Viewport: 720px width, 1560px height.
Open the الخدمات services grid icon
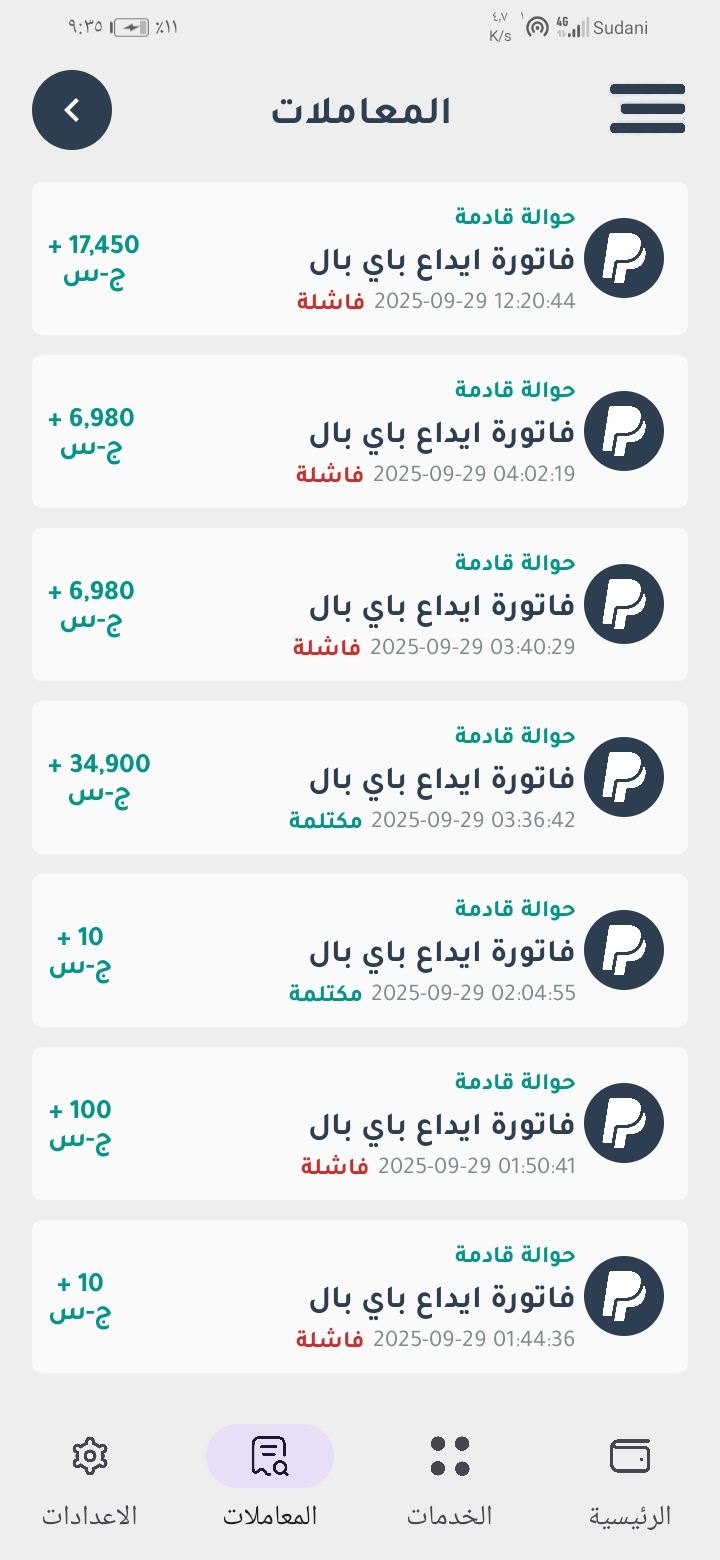450,1457
